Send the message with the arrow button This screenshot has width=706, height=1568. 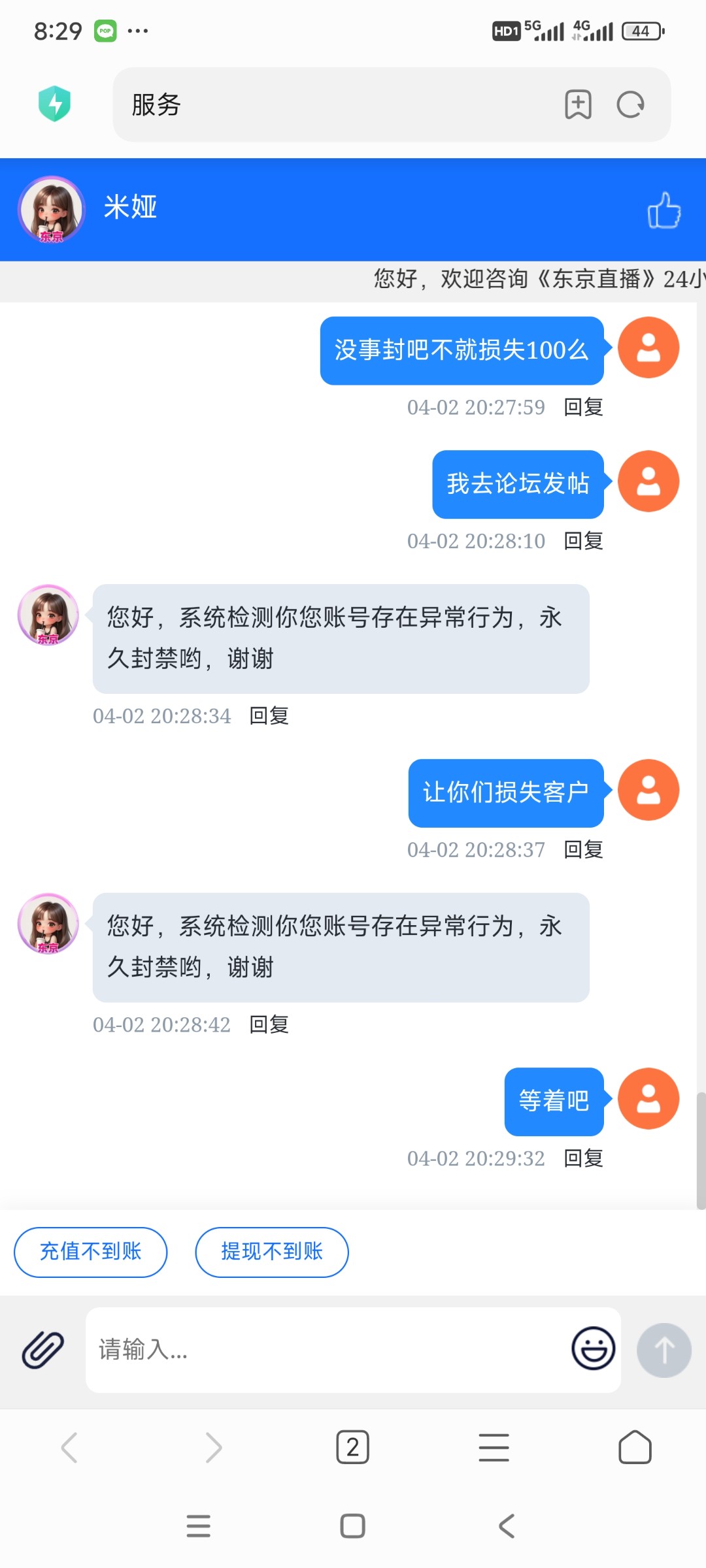(664, 1350)
